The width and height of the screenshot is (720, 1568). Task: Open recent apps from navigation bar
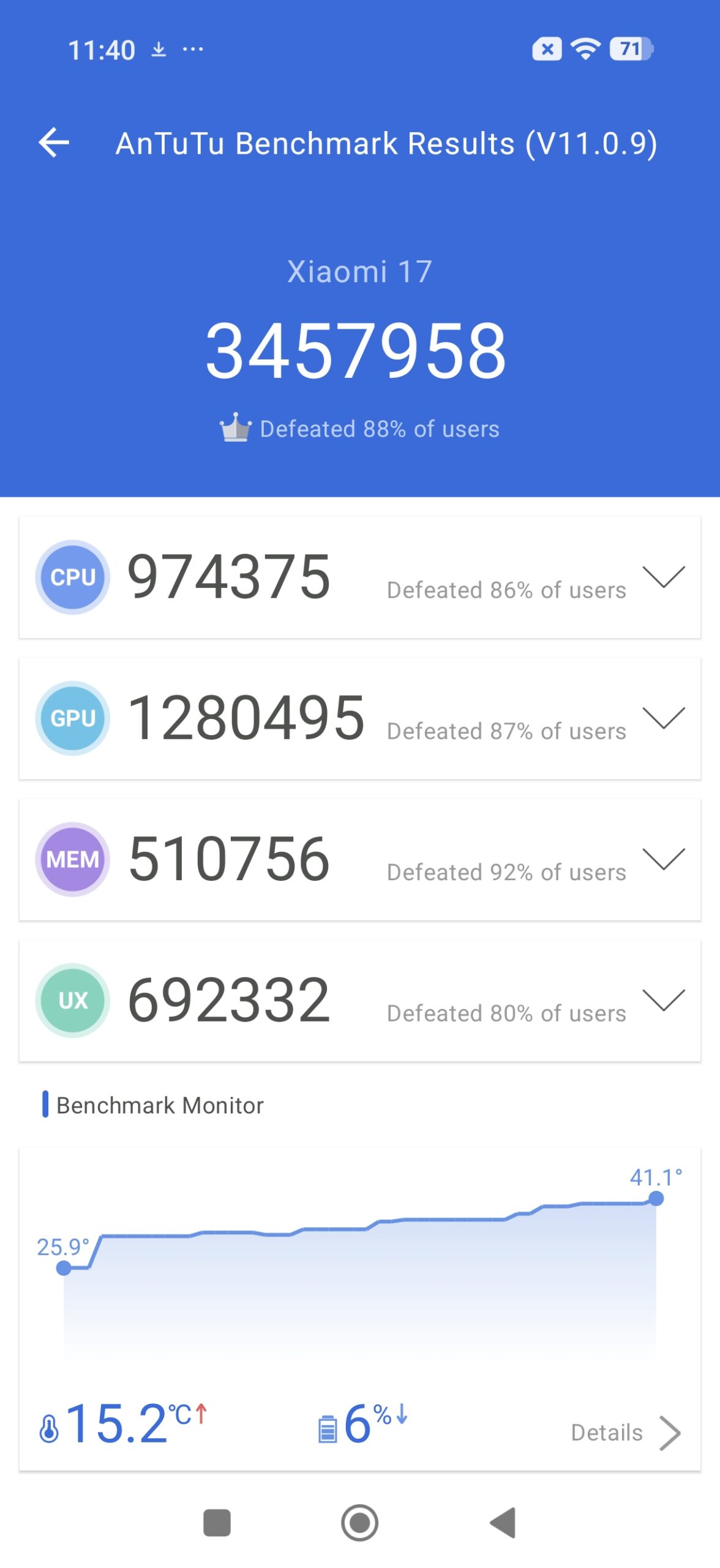point(217,1522)
